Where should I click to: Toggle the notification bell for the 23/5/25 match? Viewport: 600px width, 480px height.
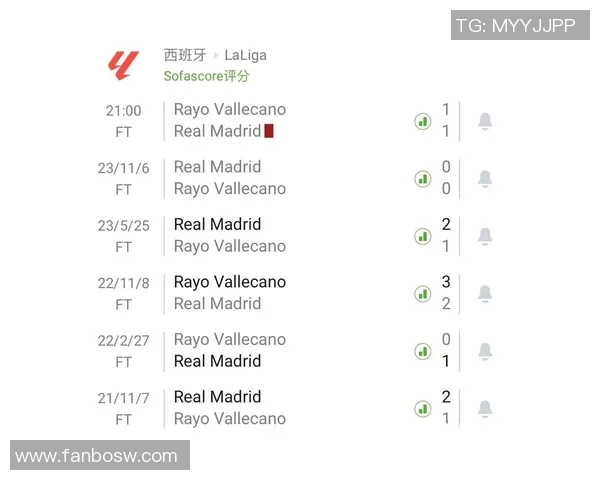[485, 236]
